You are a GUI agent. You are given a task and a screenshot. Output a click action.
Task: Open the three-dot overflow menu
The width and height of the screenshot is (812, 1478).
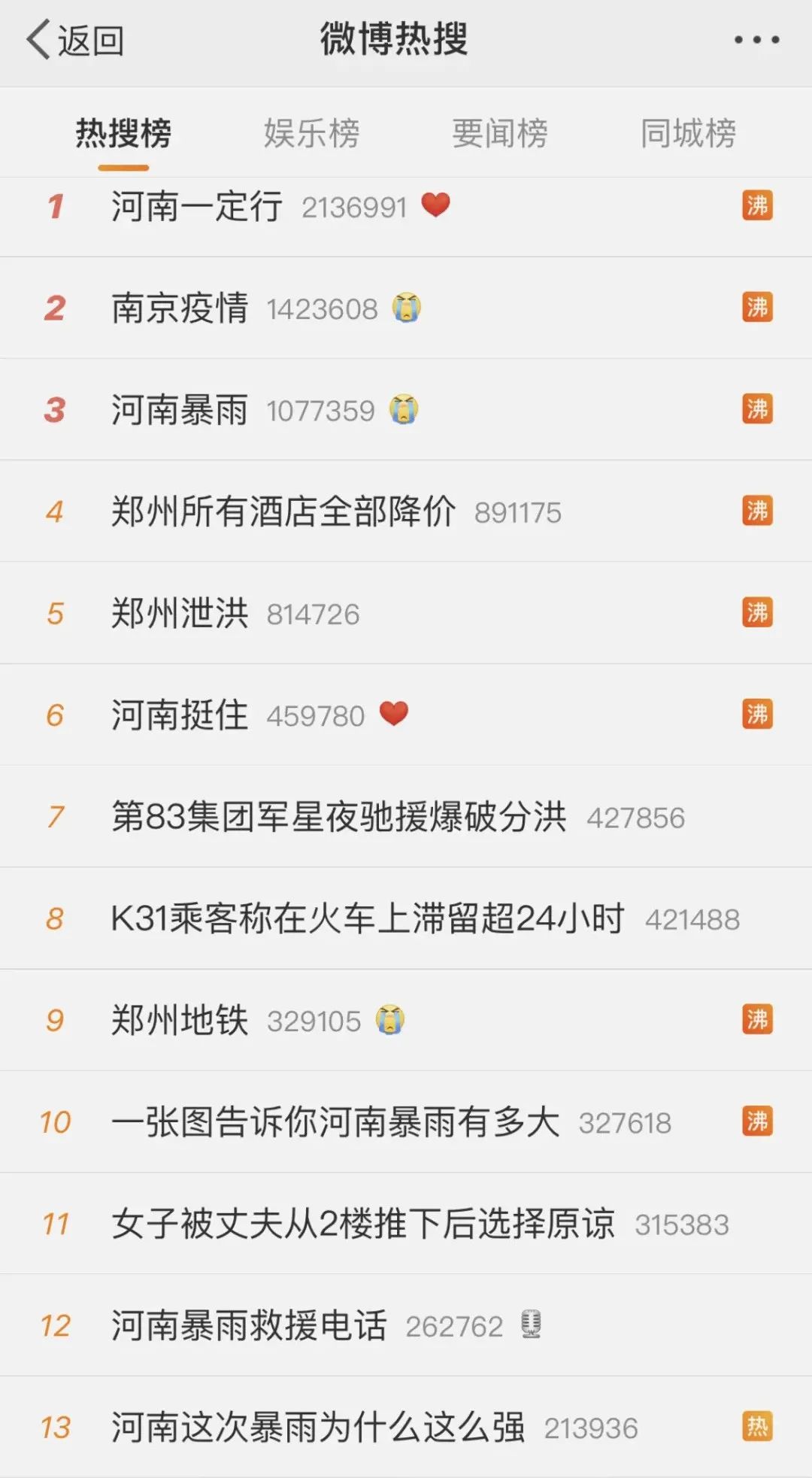coord(756,40)
